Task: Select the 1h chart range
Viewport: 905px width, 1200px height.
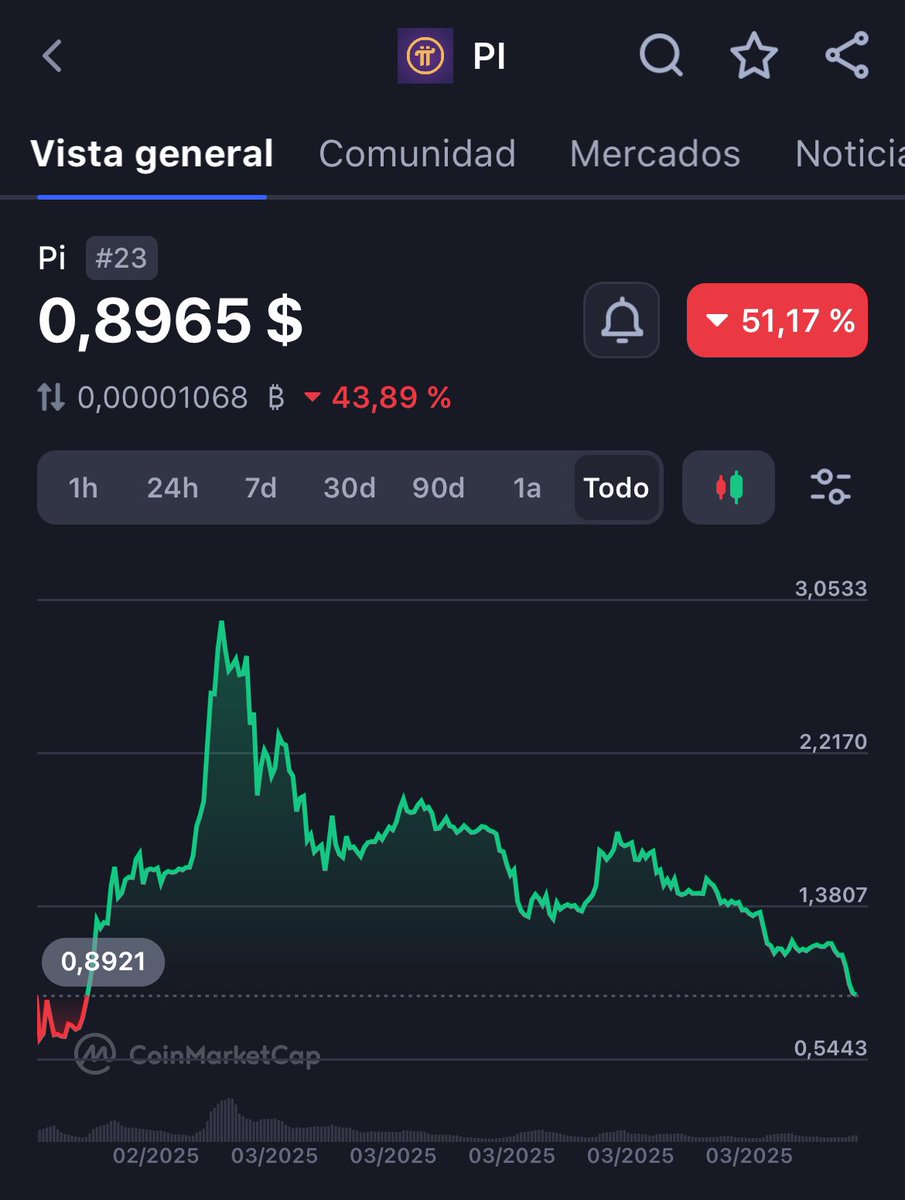Action: click(x=83, y=488)
